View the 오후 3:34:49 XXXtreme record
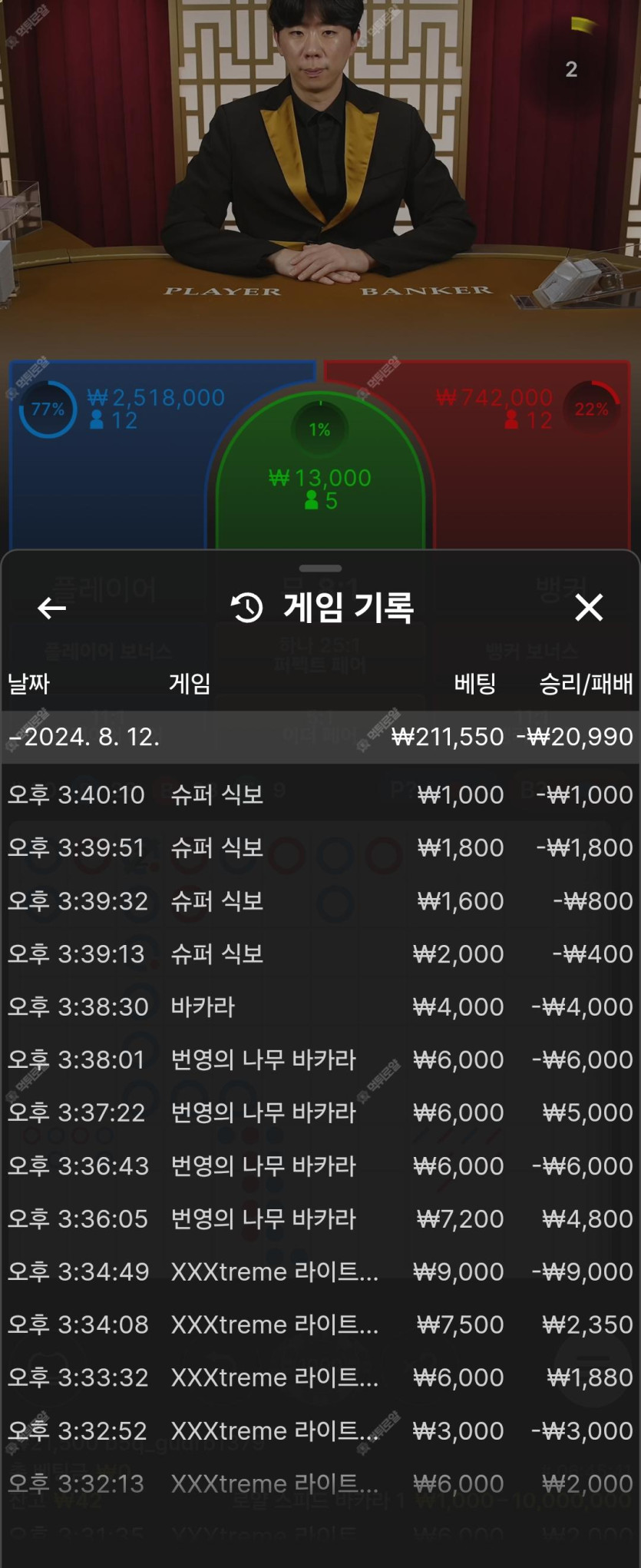Screen dimensions: 641x1568 [320, 1271]
